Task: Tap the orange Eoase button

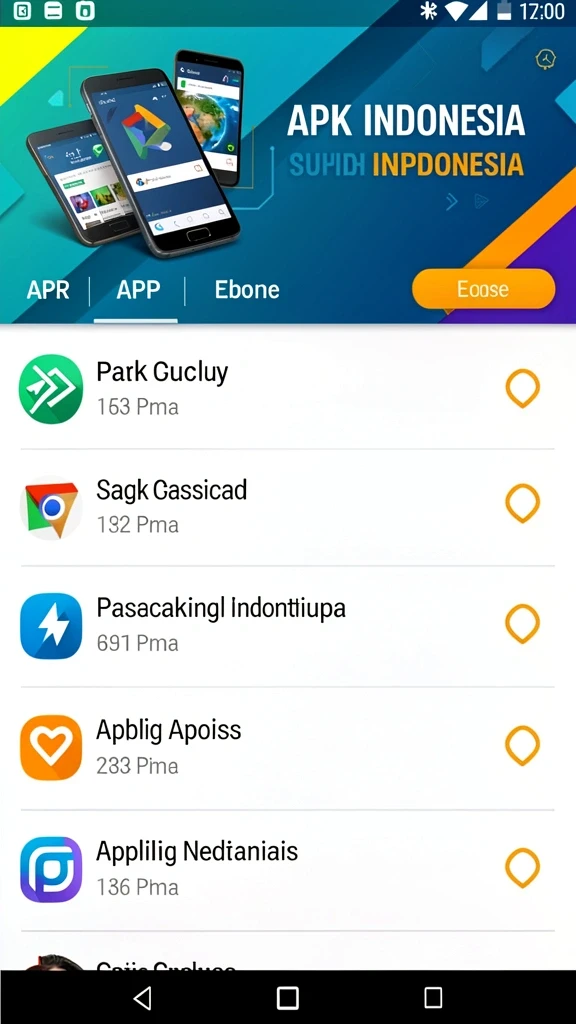Action: [483, 289]
